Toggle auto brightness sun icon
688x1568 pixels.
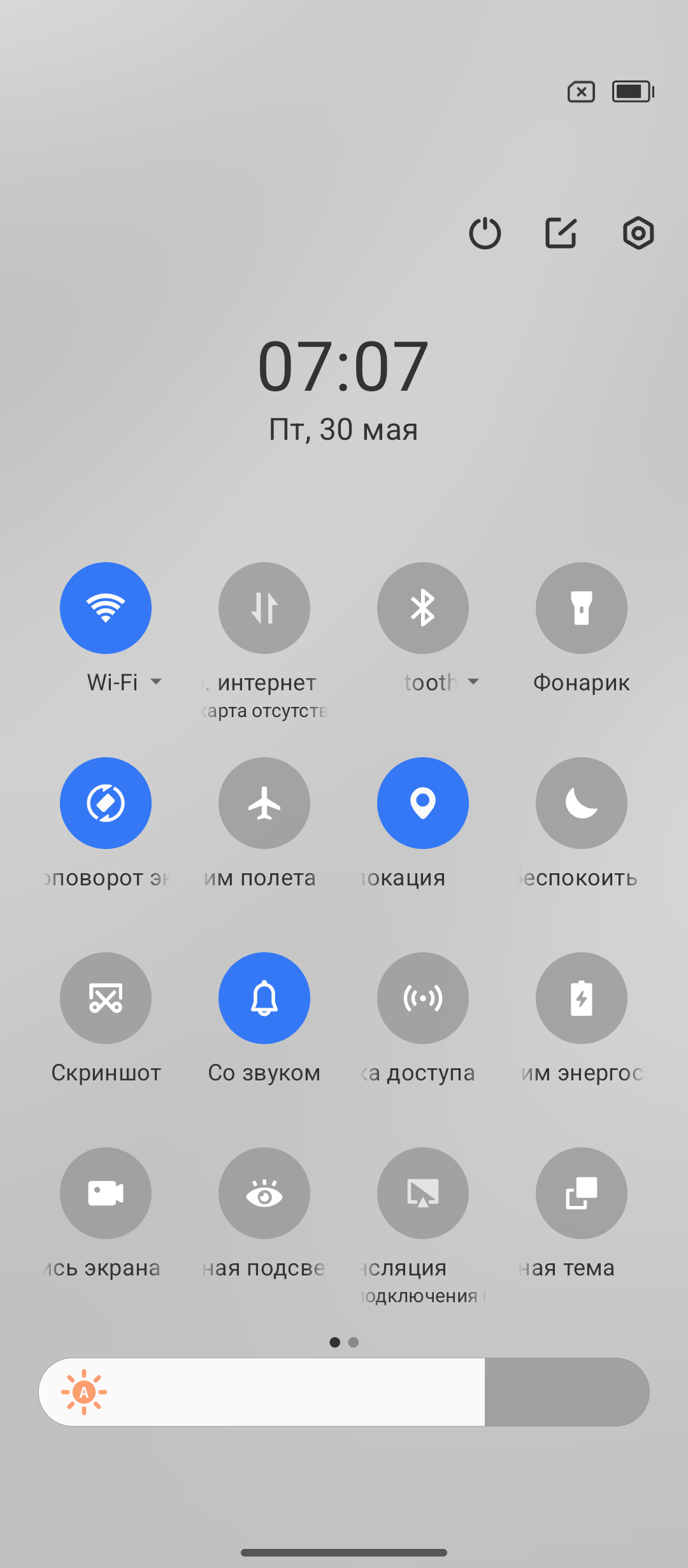pos(84,1392)
